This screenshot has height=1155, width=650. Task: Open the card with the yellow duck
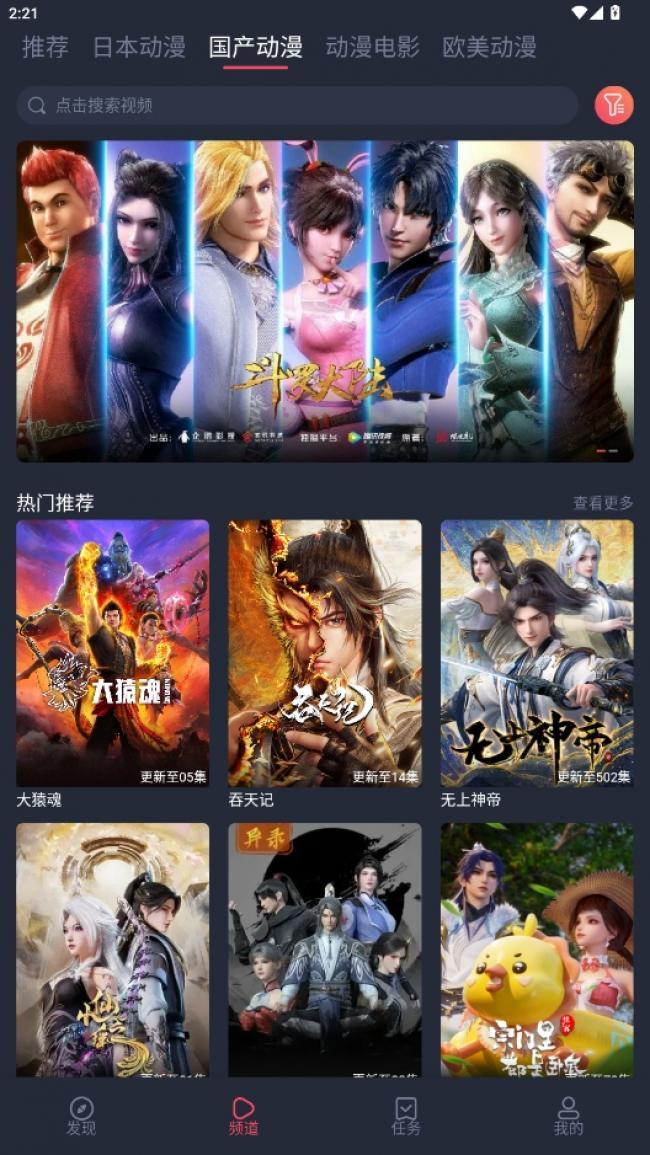click(x=537, y=950)
